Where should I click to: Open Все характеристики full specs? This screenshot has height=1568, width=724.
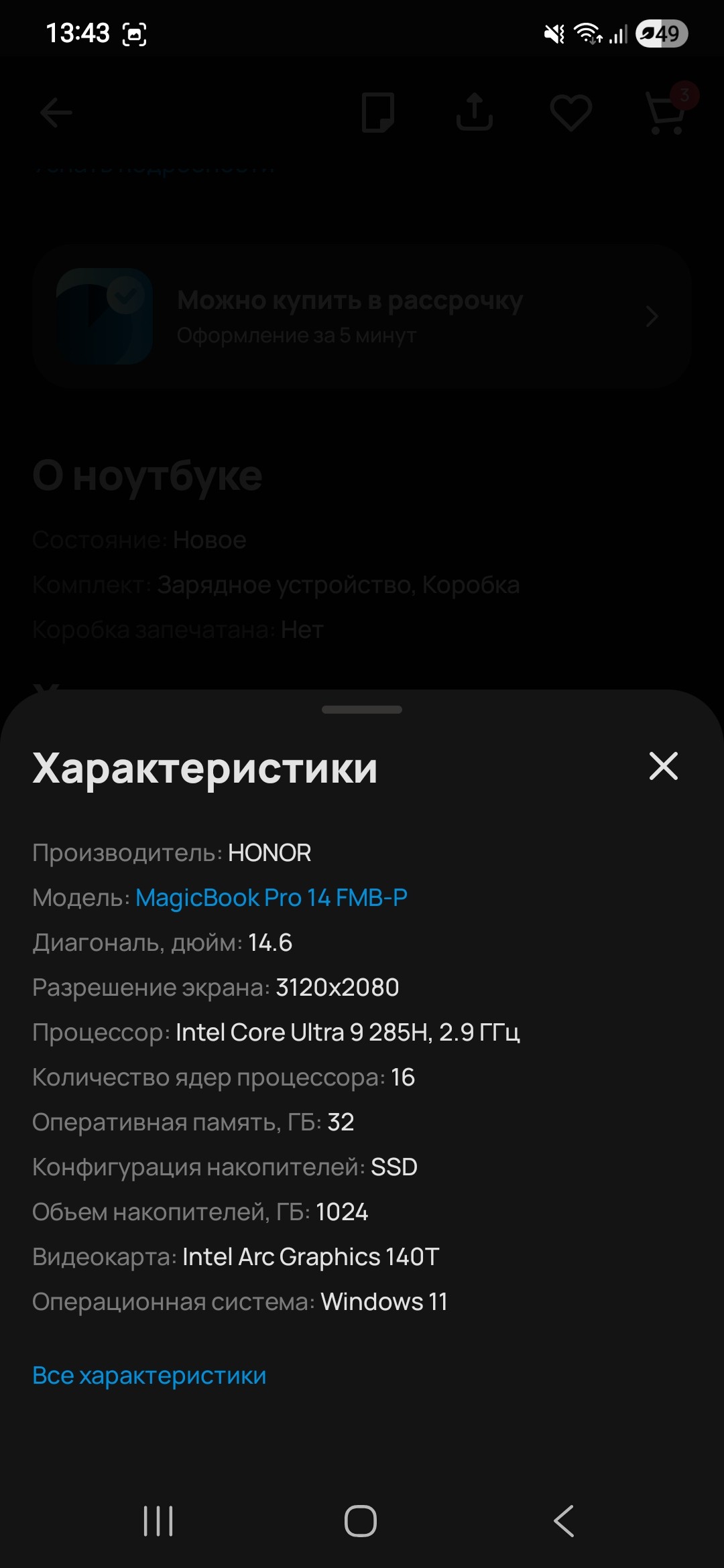[x=149, y=1376]
